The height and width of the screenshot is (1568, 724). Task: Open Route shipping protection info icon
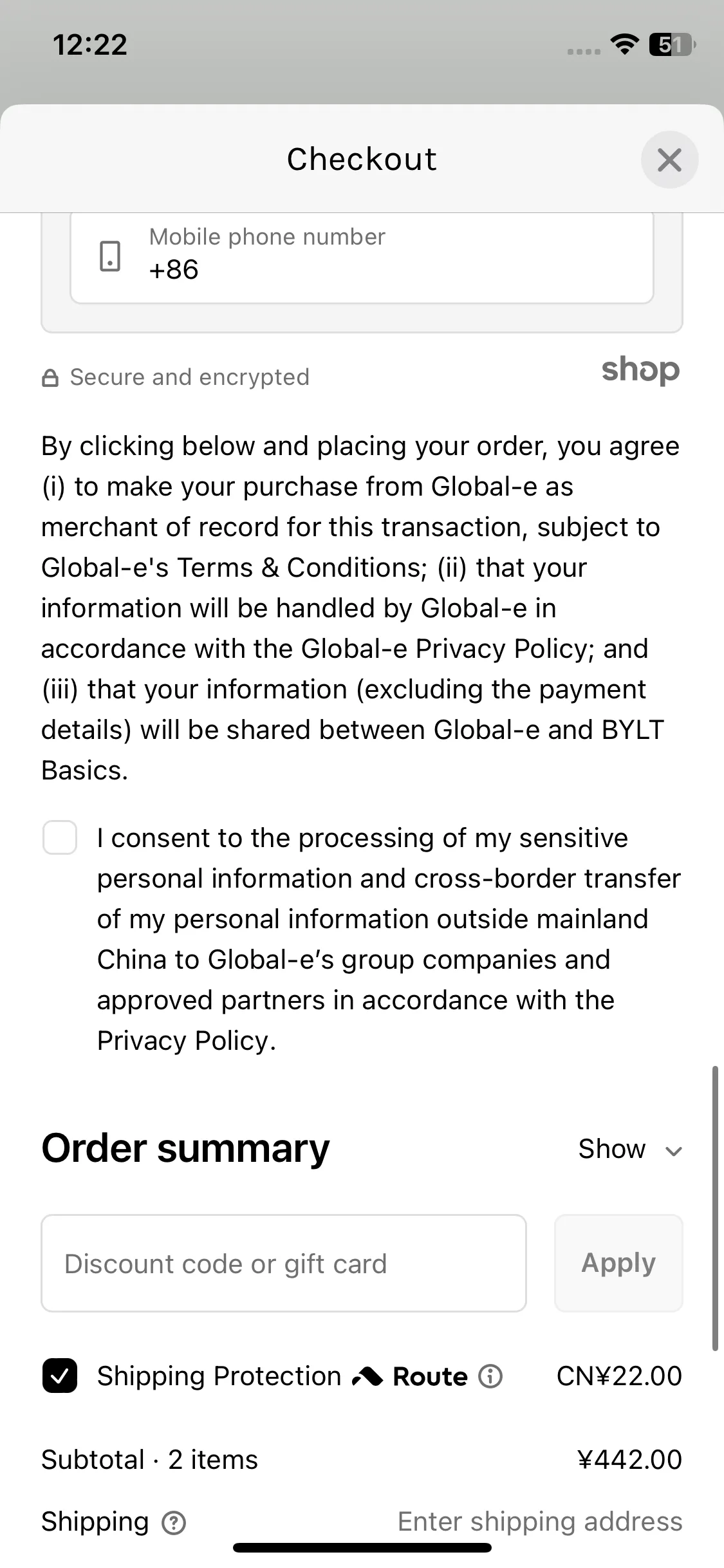click(490, 1376)
